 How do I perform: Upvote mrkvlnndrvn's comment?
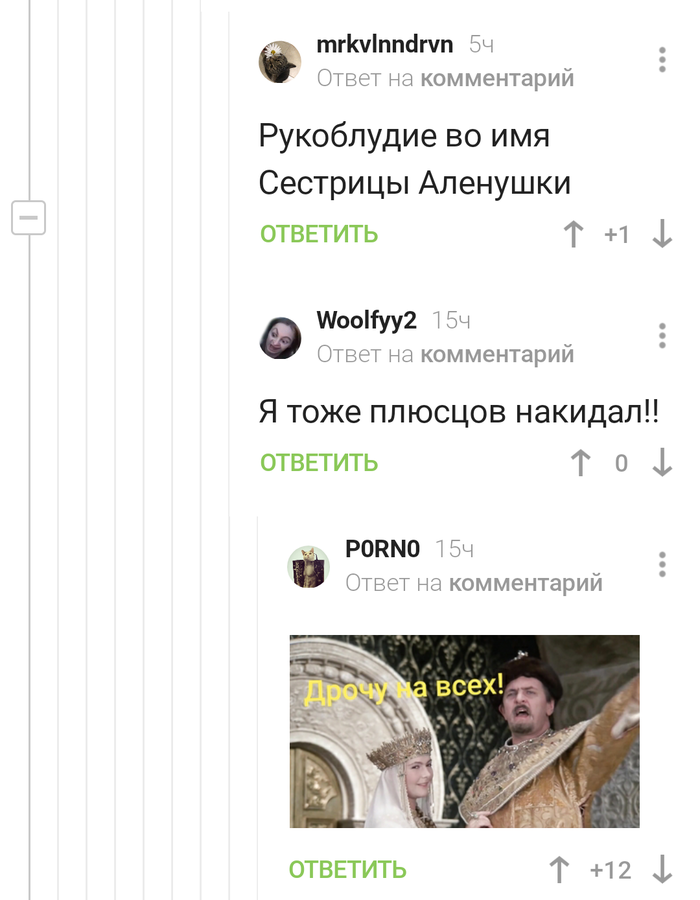pyautogui.click(x=574, y=235)
